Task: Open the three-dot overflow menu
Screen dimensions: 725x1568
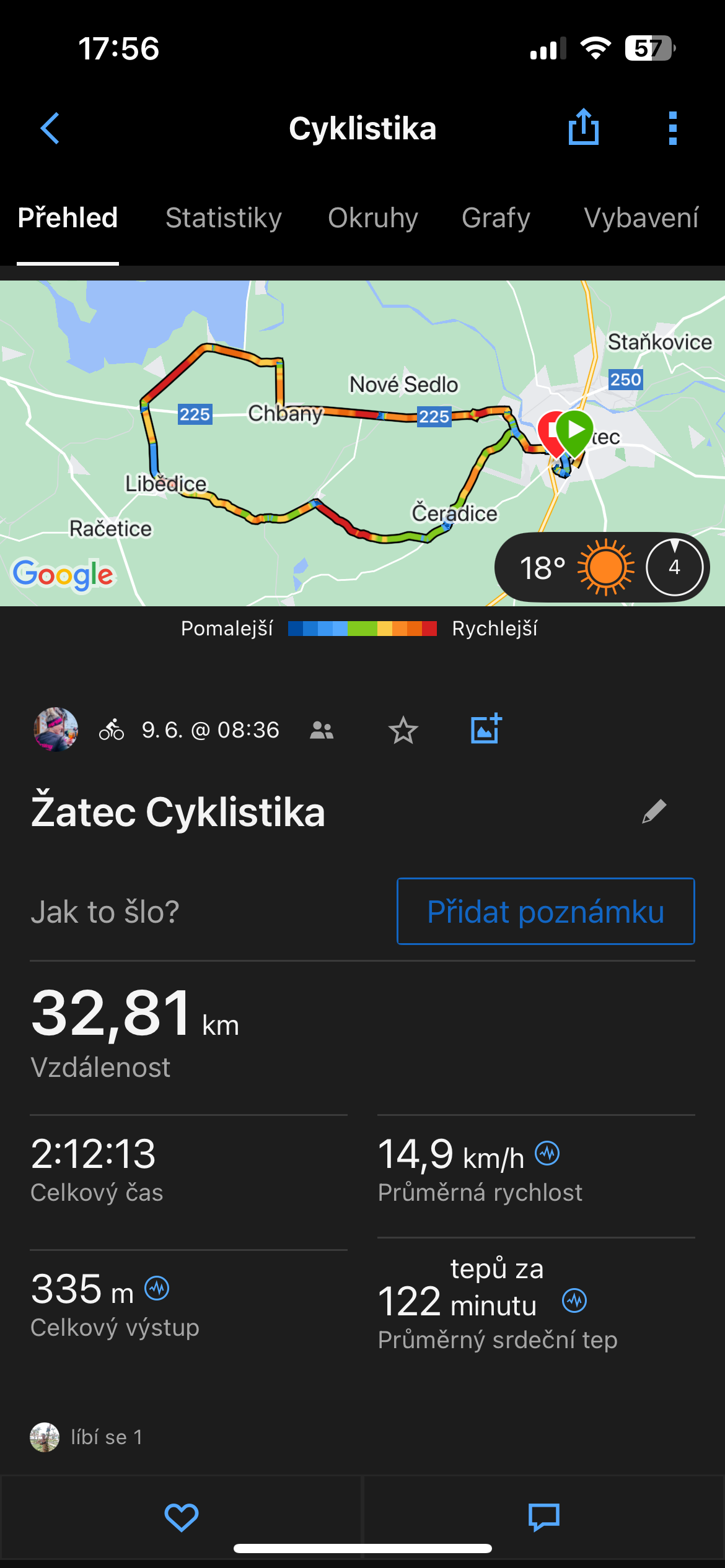Action: 672,129
